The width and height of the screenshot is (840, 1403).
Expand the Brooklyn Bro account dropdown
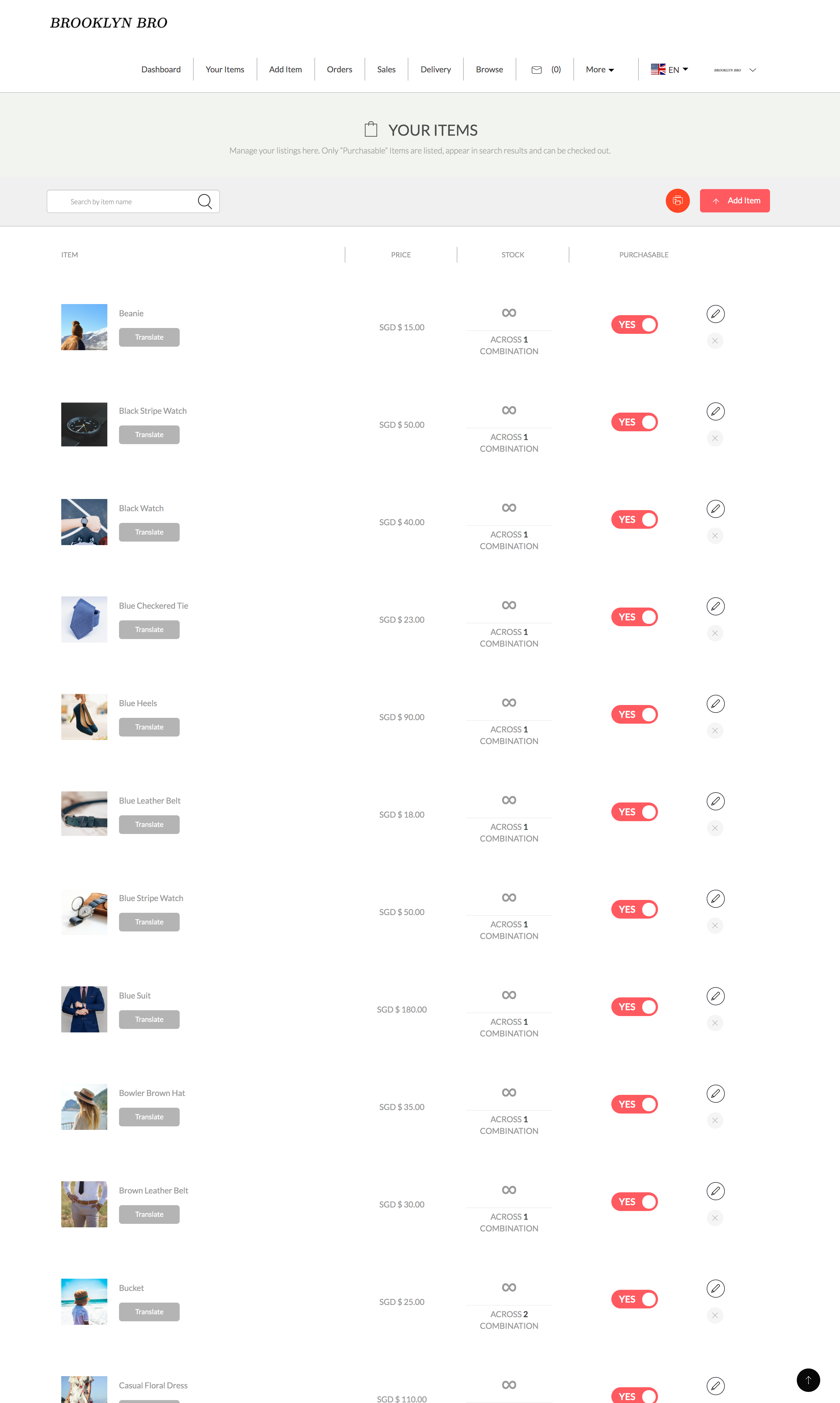734,70
